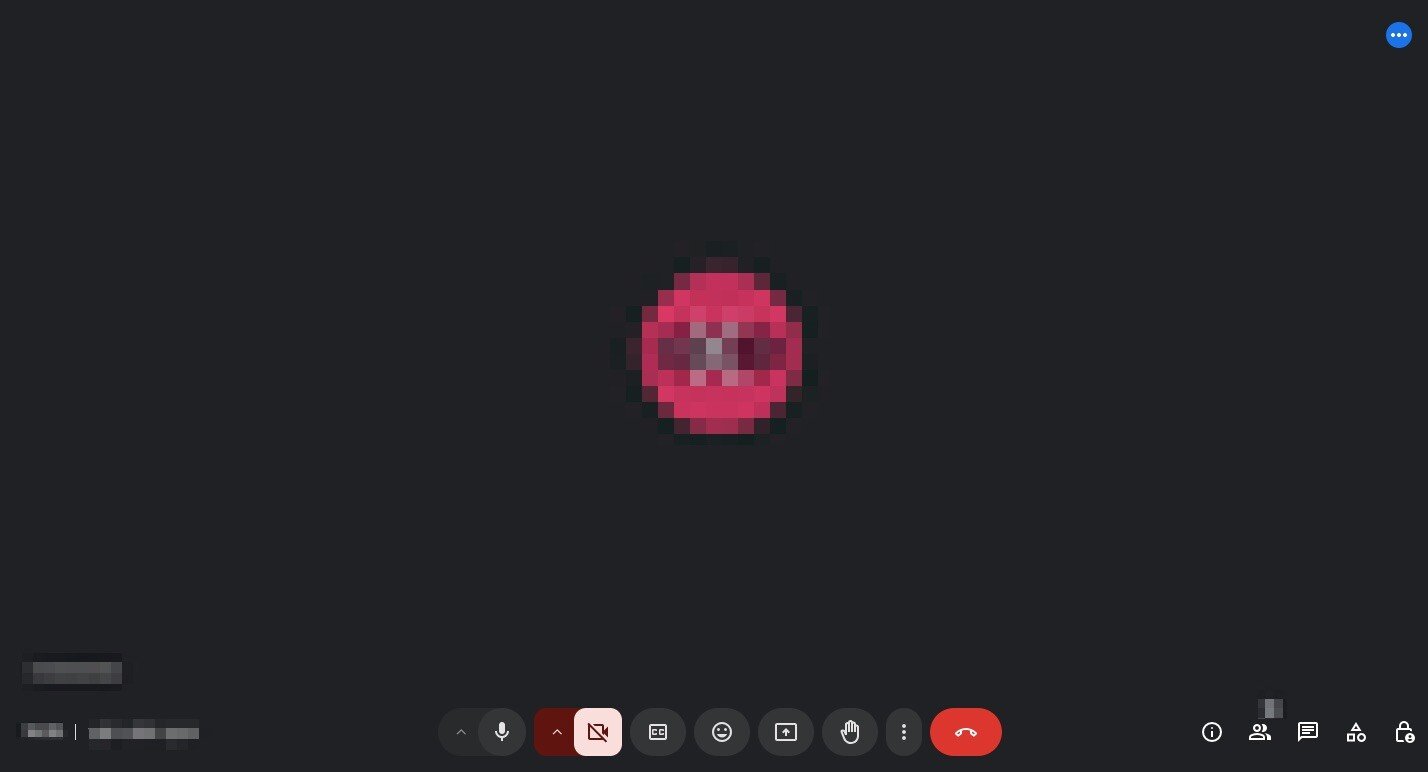Leave the call
Screen dimensions: 1428x772
click(966, 732)
